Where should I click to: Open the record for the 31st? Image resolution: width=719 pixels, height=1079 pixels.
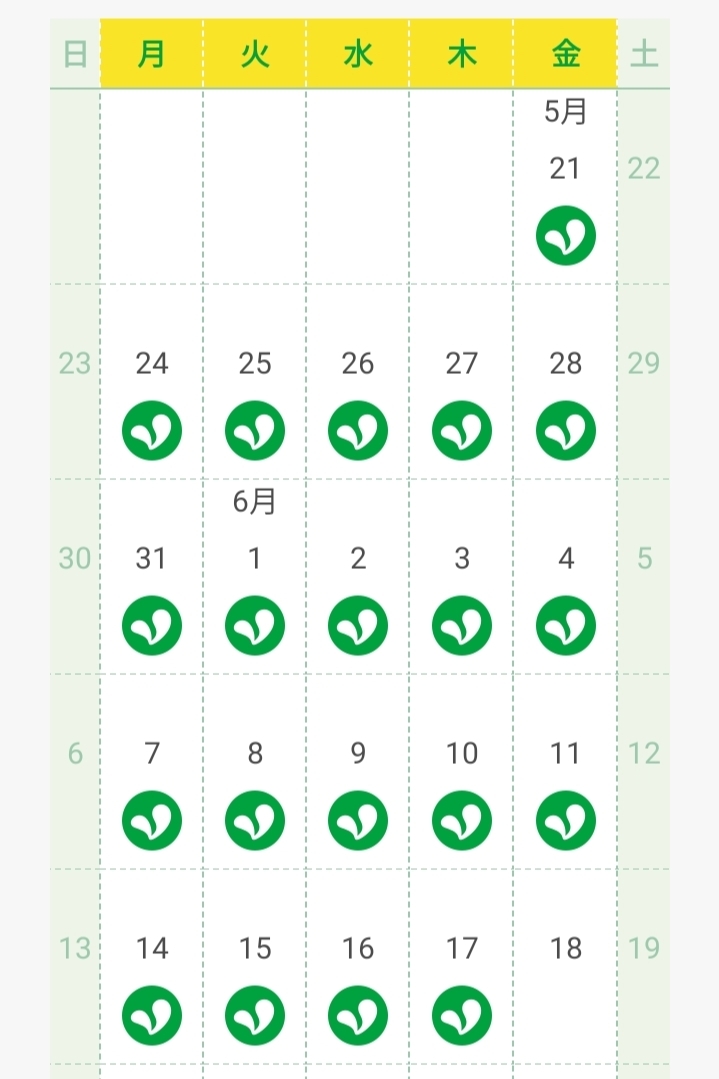point(151,625)
